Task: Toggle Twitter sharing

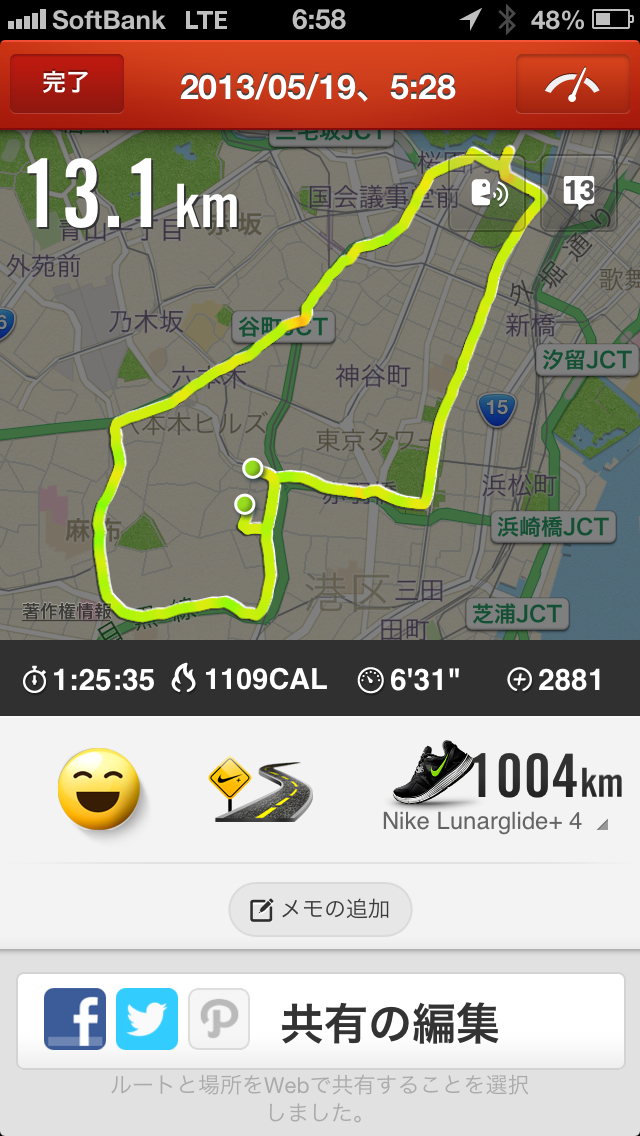Action: (147, 1019)
